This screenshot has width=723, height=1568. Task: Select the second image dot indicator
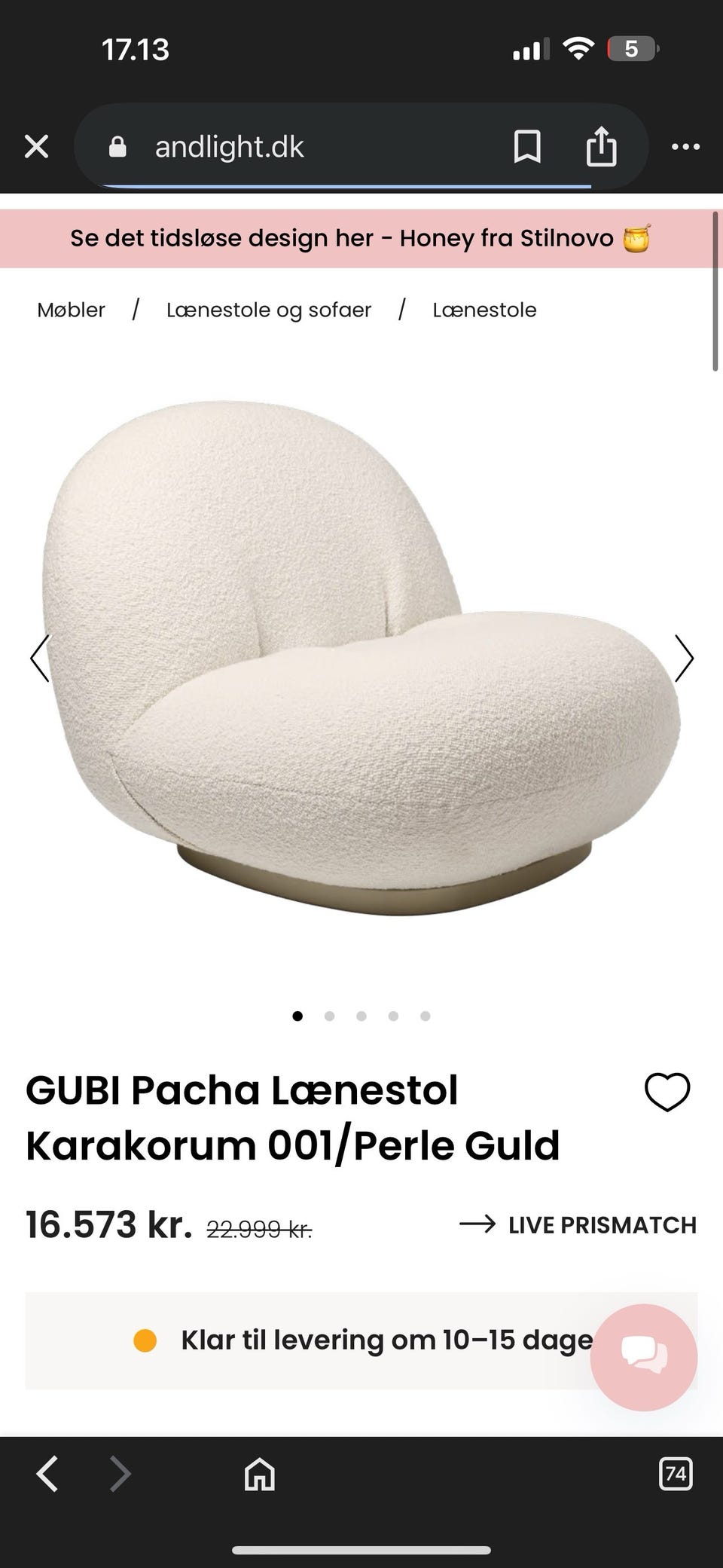[329, 1016]
